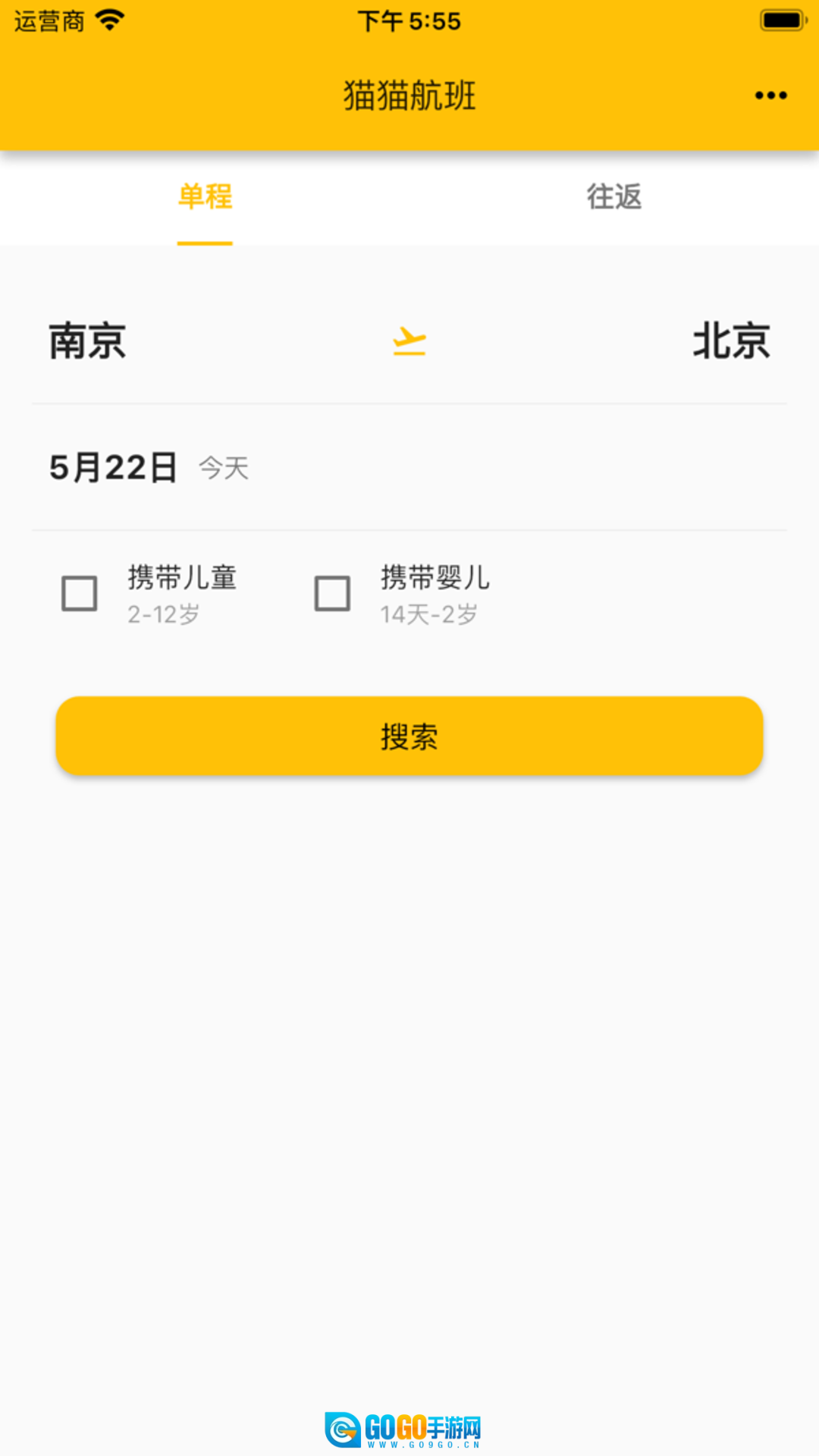Click the time display 下午5:55
Image resolution: width=819 pixels, height=1456 pixels.
(x=409, y=21)
